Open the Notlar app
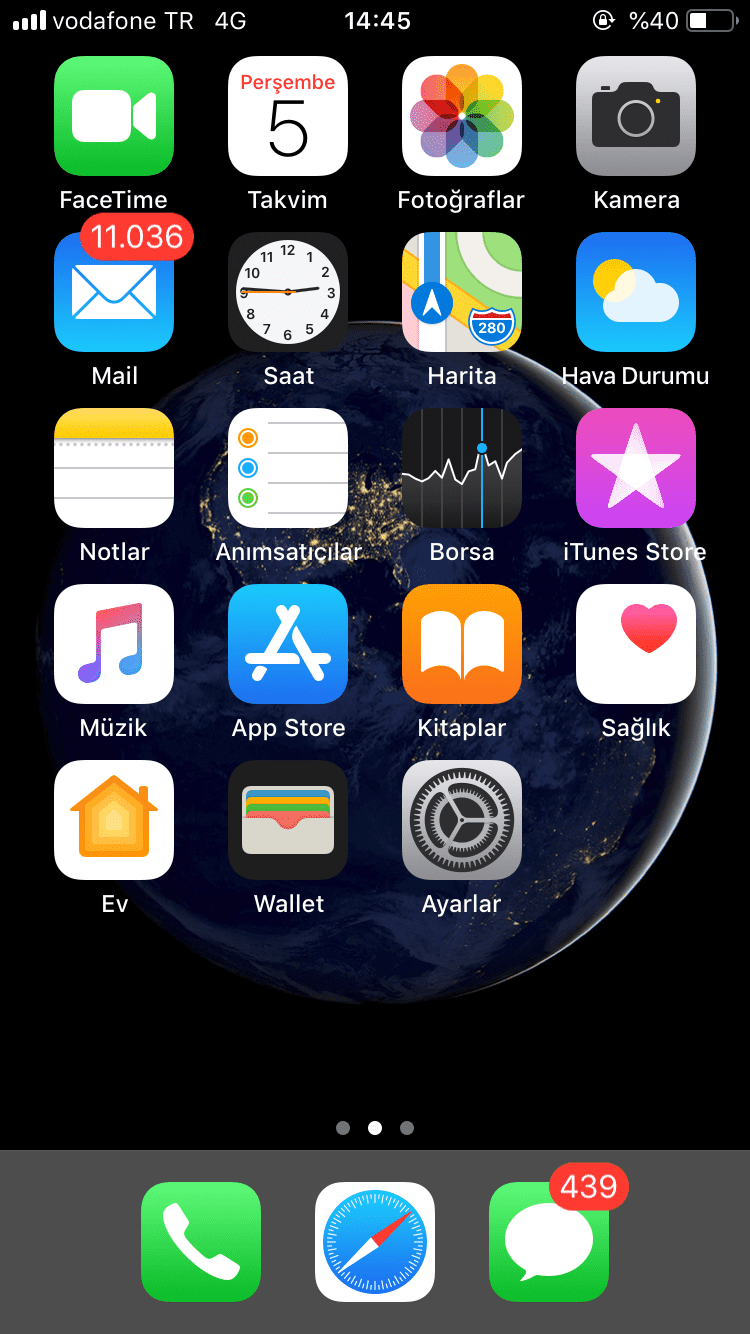Viewport: 750px width, 1334px height. point(114,468)
